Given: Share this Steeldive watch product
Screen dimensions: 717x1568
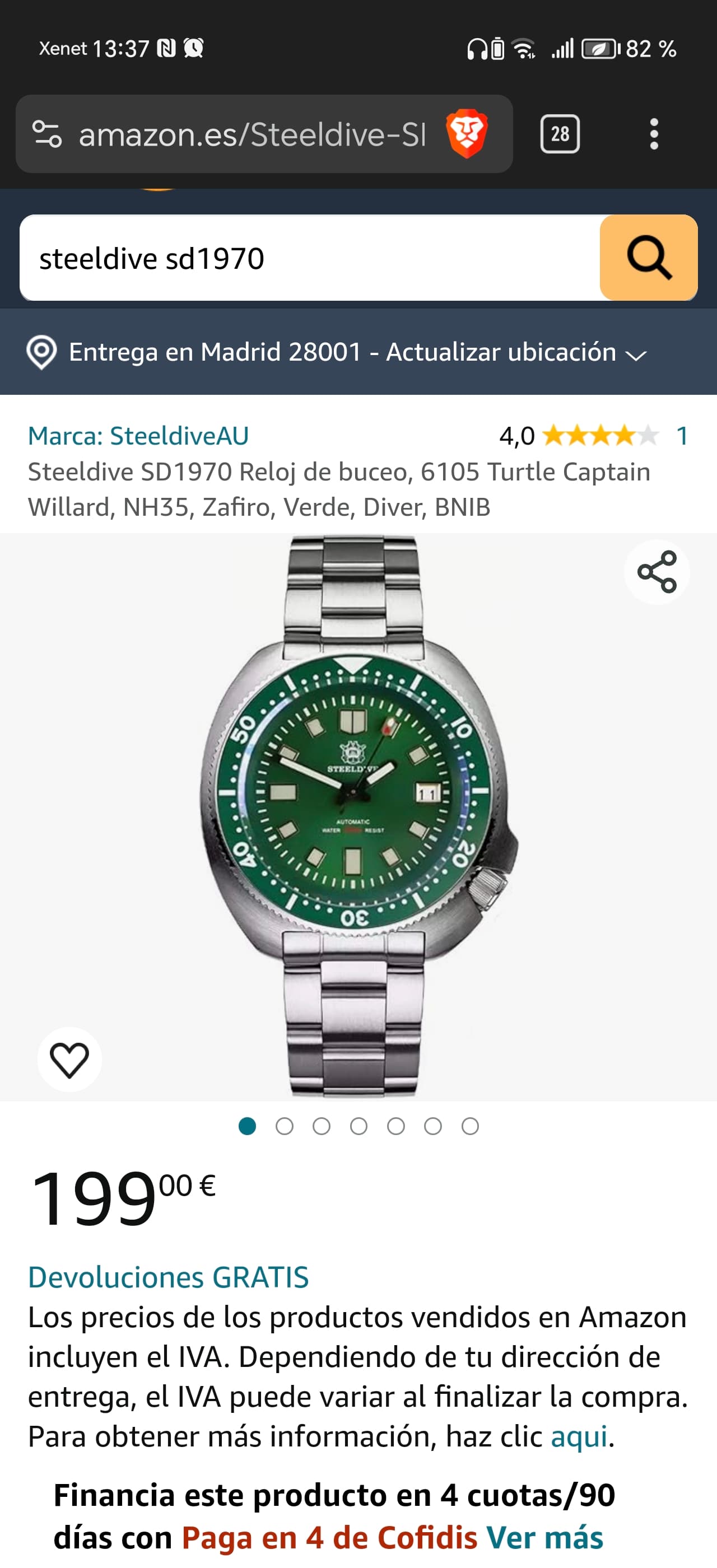Looking at the screenshot, I should pyautogui.click(x=657, y=572).
